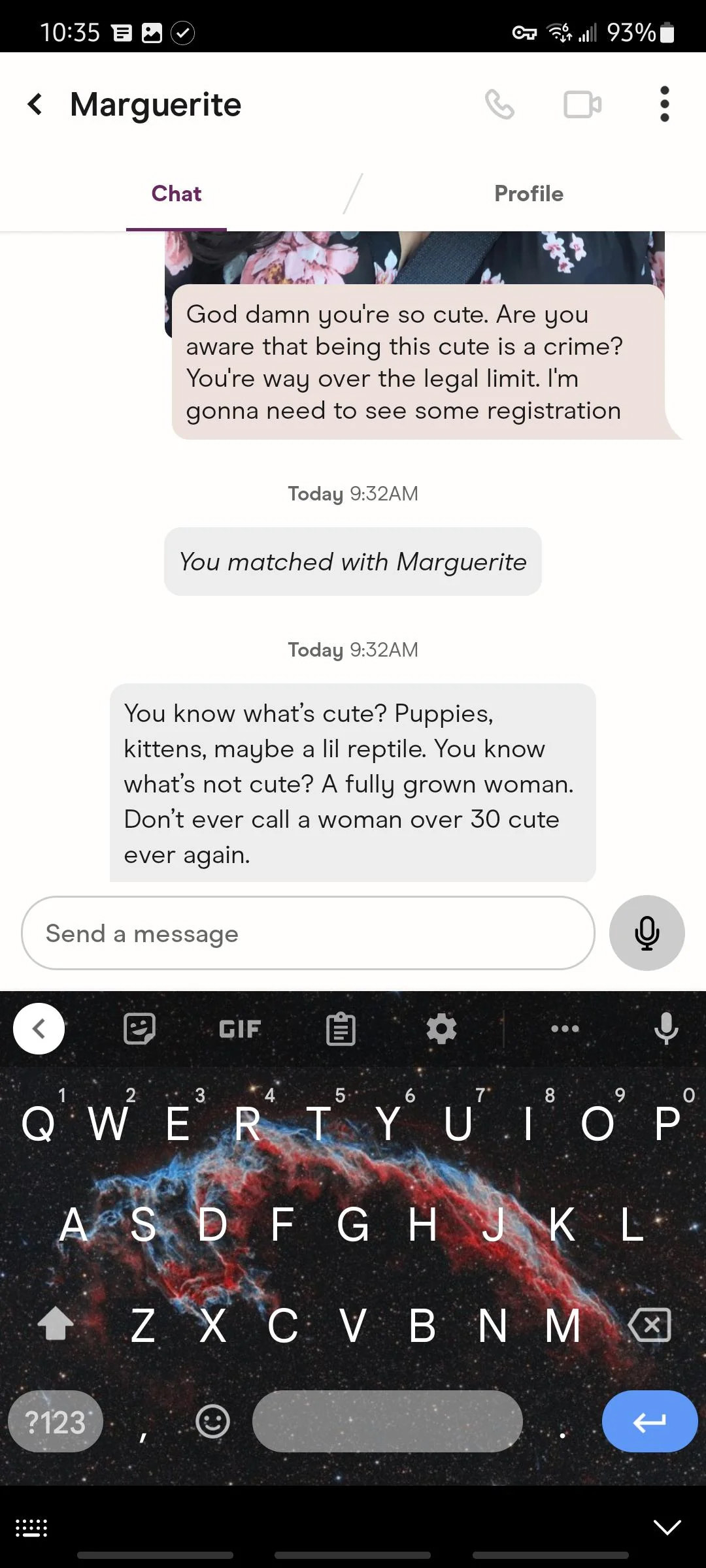The image size is (706, 1568).
Task: Open more keyboard toolbar options
Action: [565, 1029]
